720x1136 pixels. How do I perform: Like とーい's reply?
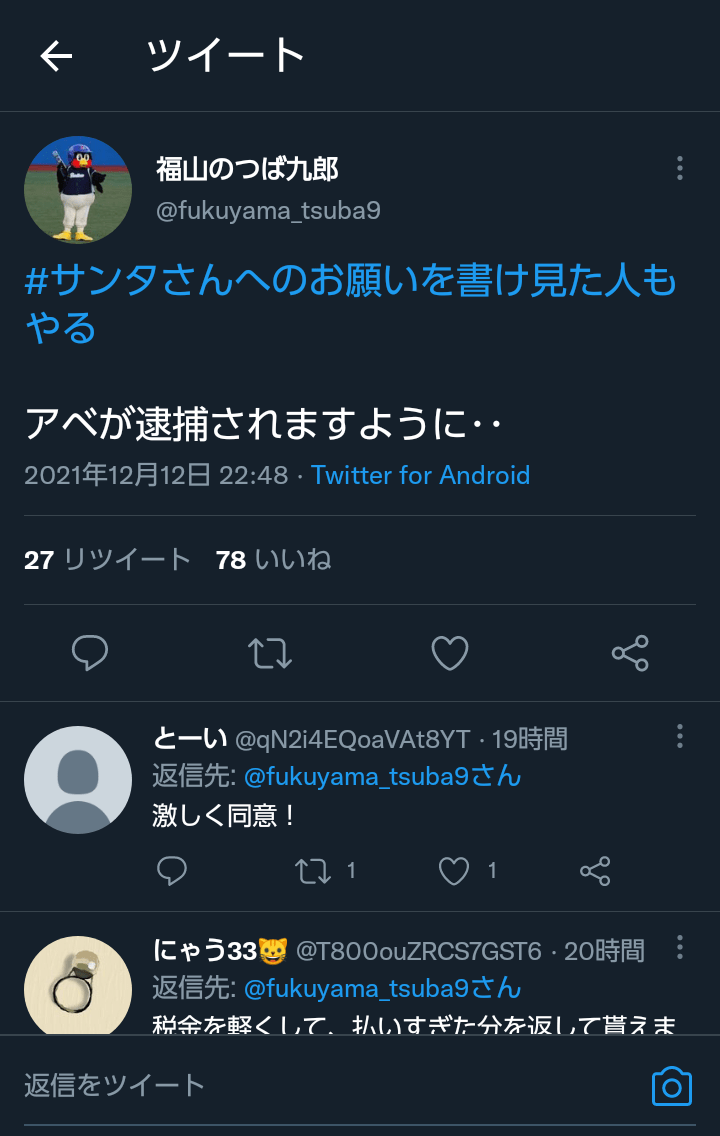click(455, 871)
